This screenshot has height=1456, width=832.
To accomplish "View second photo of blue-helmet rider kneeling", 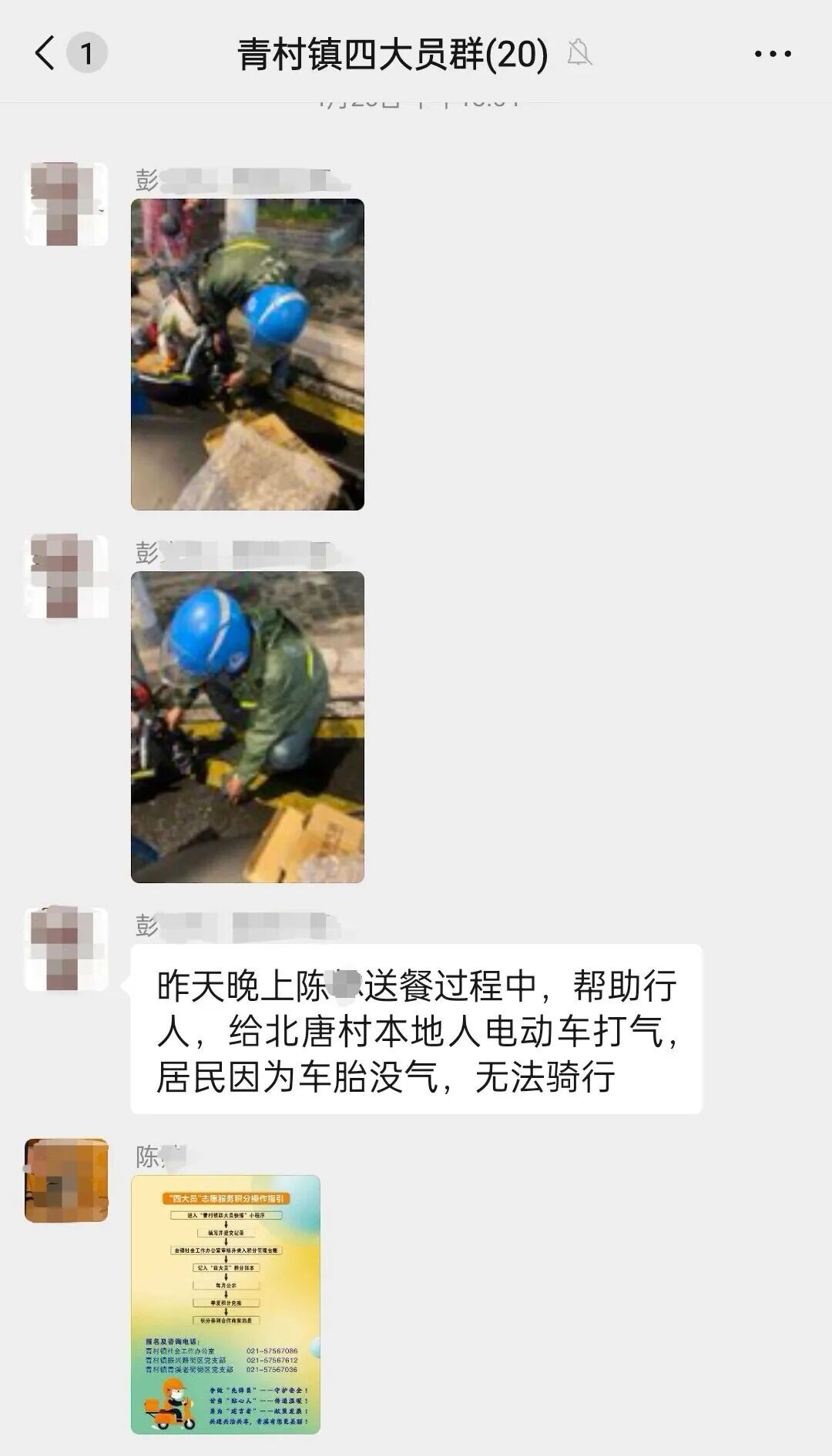I will pos(247,727).
